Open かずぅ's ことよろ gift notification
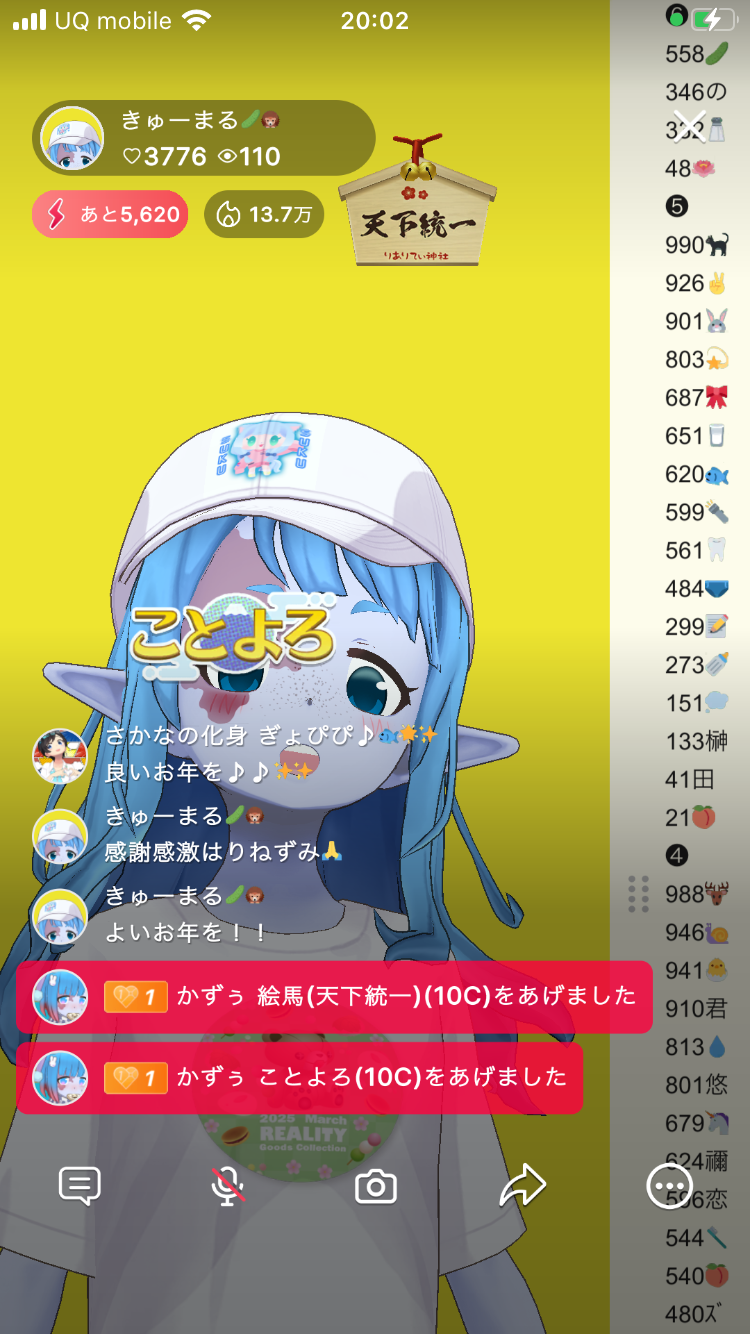 [299, 1077]
